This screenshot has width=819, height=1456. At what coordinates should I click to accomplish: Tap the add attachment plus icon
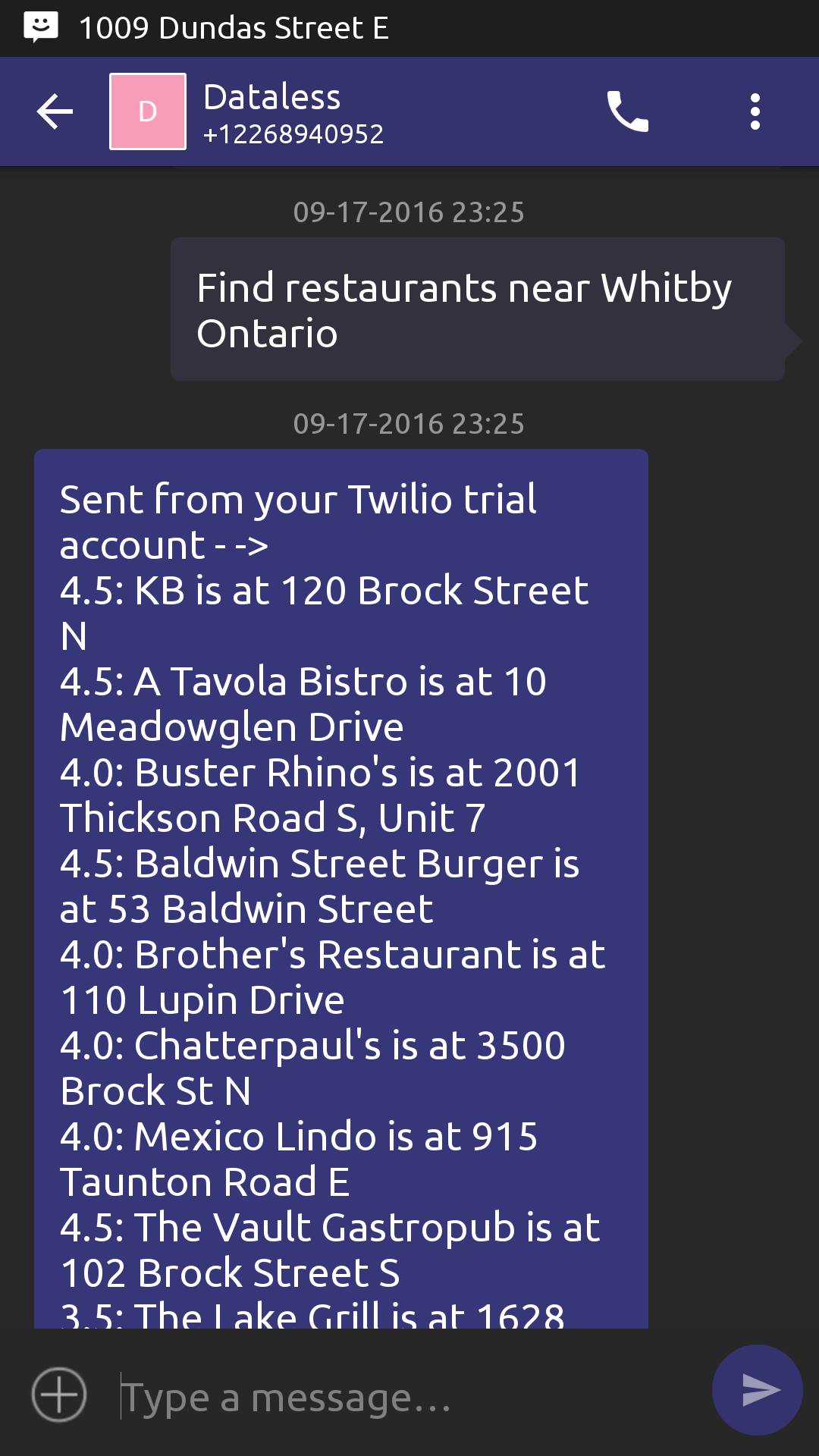click(59, 1394)
